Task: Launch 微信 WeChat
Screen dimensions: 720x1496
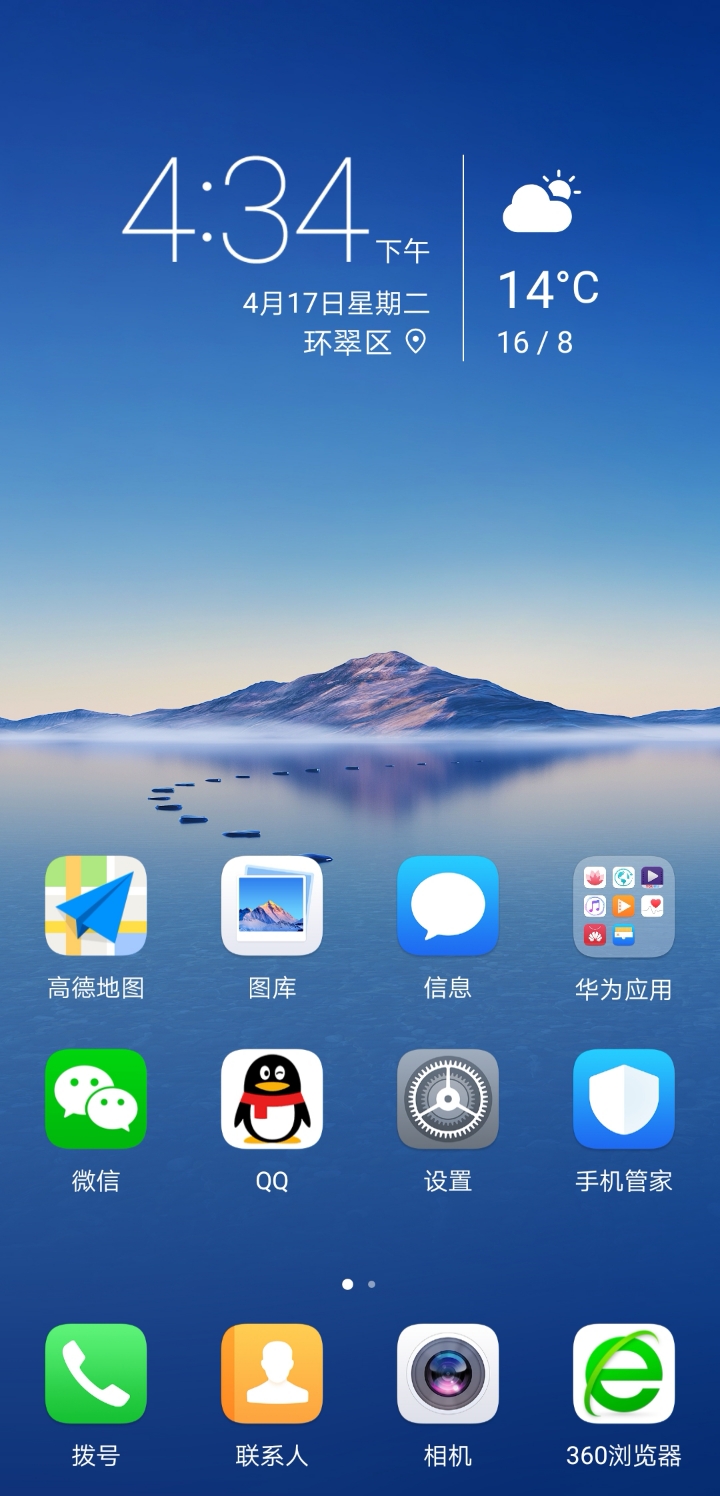Action: [x=96, y=1099]
